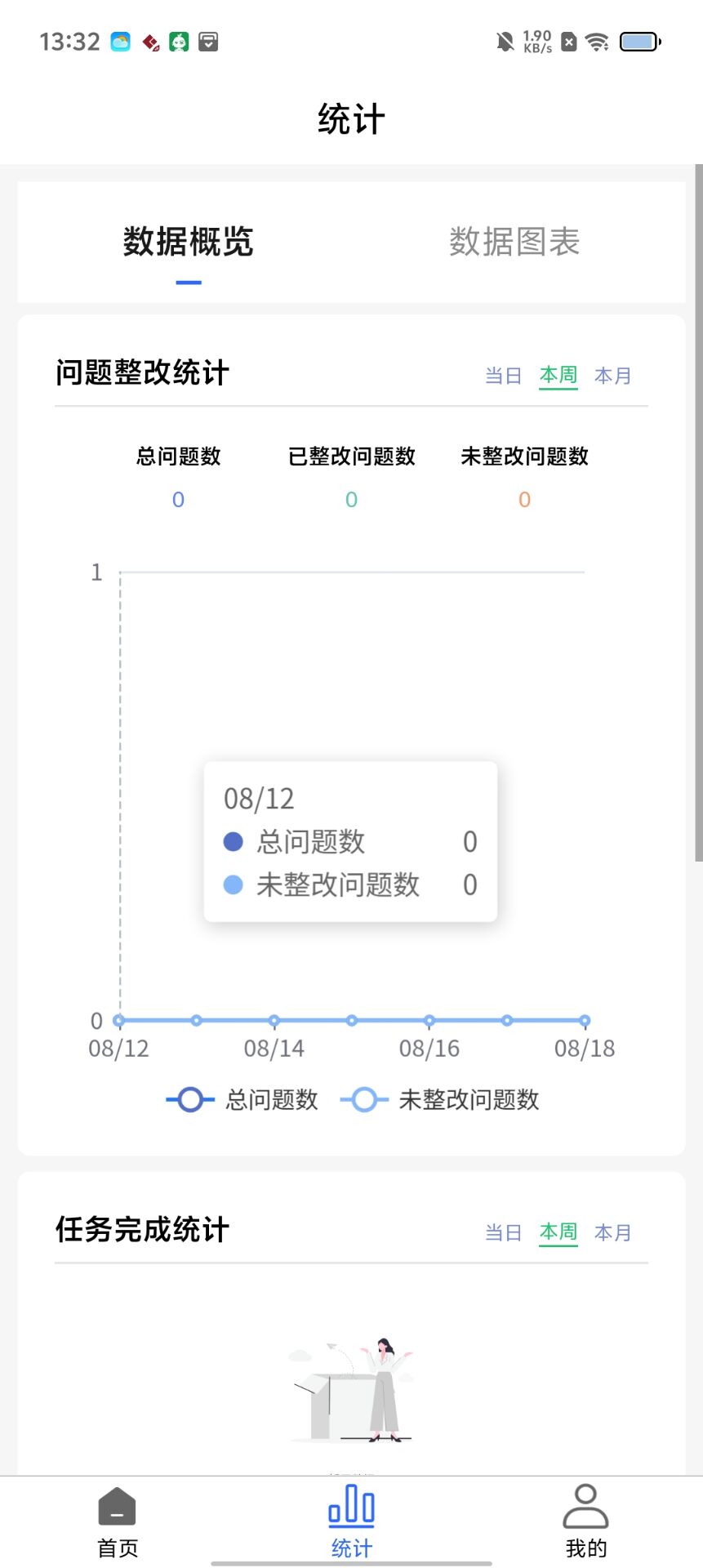Select the 数据概览 tab
This screenshot has height=1568, width=703.
point(189,242)
